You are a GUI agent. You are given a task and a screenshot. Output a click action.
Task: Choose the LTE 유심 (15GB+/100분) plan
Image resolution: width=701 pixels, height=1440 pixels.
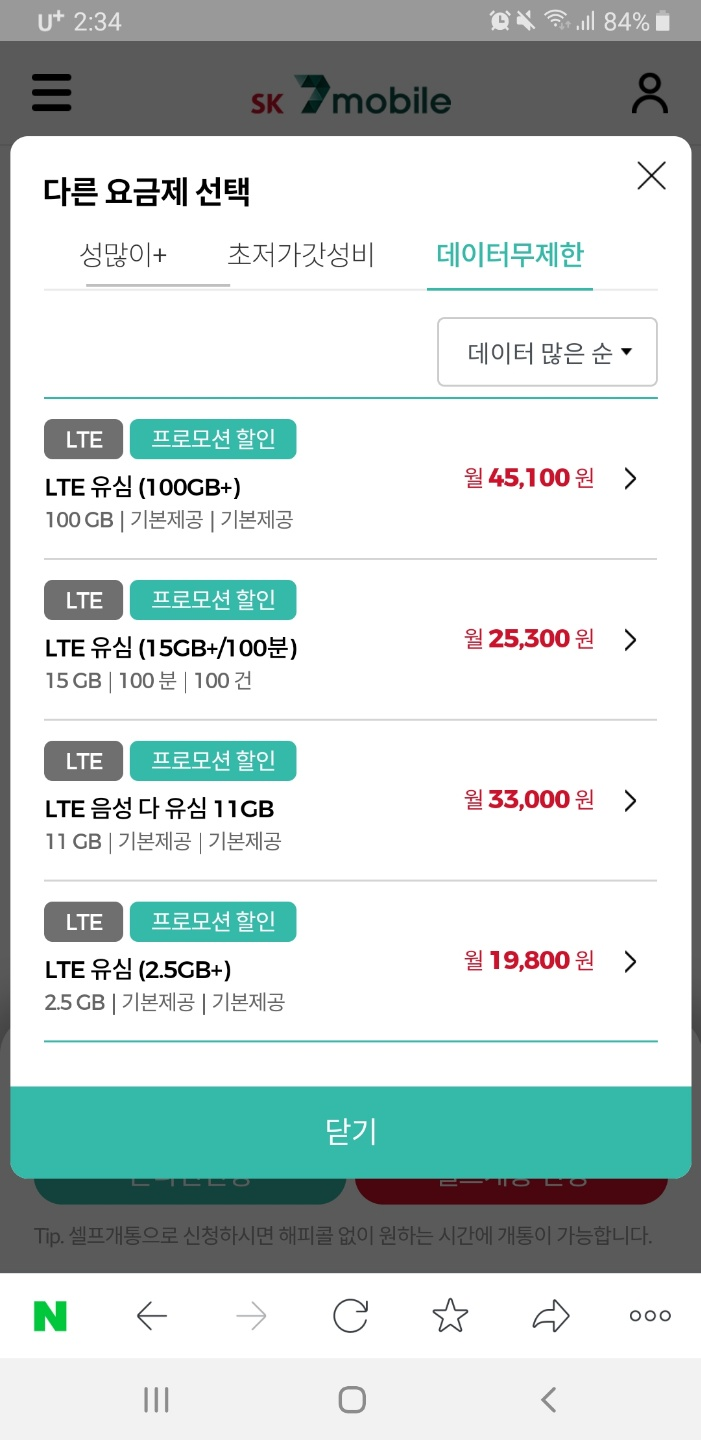[350, 640]
